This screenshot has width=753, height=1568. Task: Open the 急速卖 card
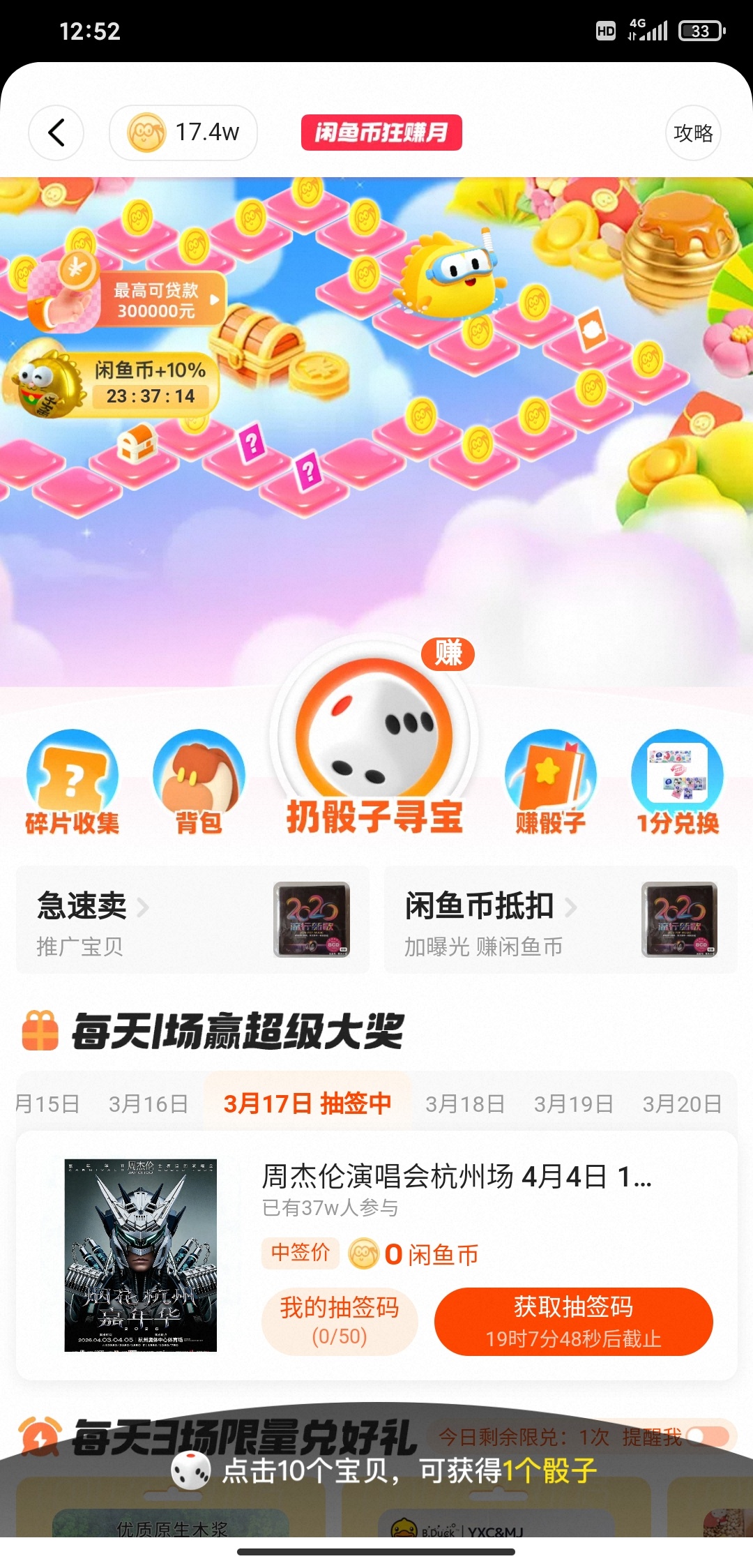point(193,920)
